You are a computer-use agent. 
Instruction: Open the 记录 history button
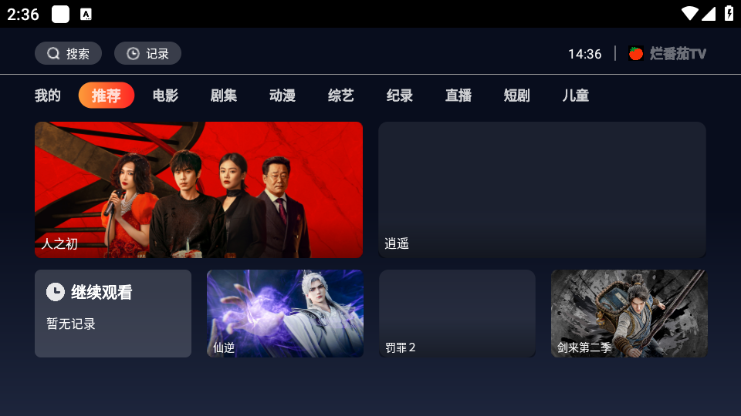click(x=147, y=54)
